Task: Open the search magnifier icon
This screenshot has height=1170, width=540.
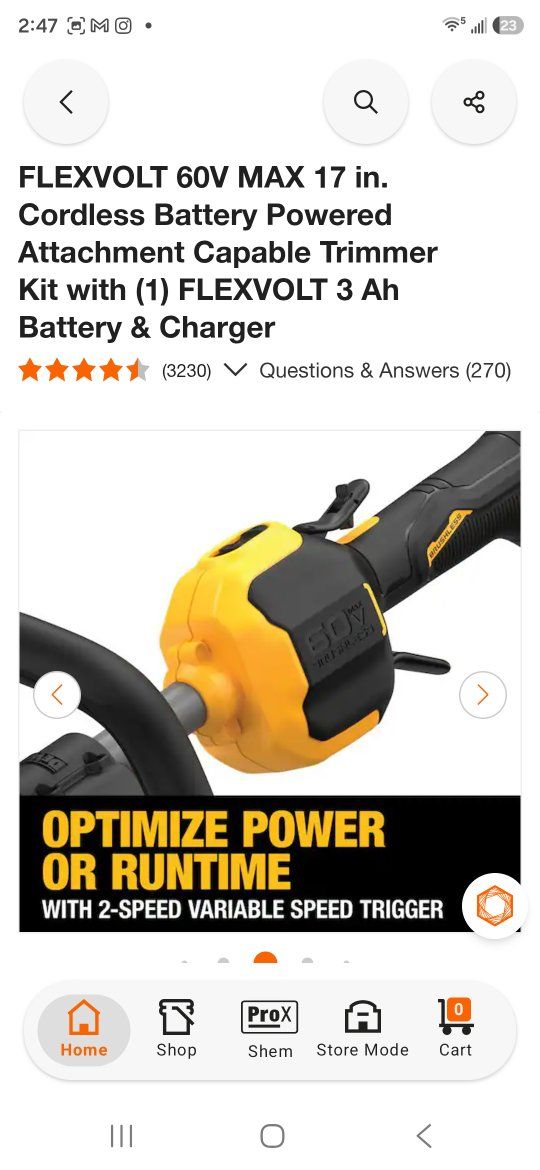Action: click(365, 101)
